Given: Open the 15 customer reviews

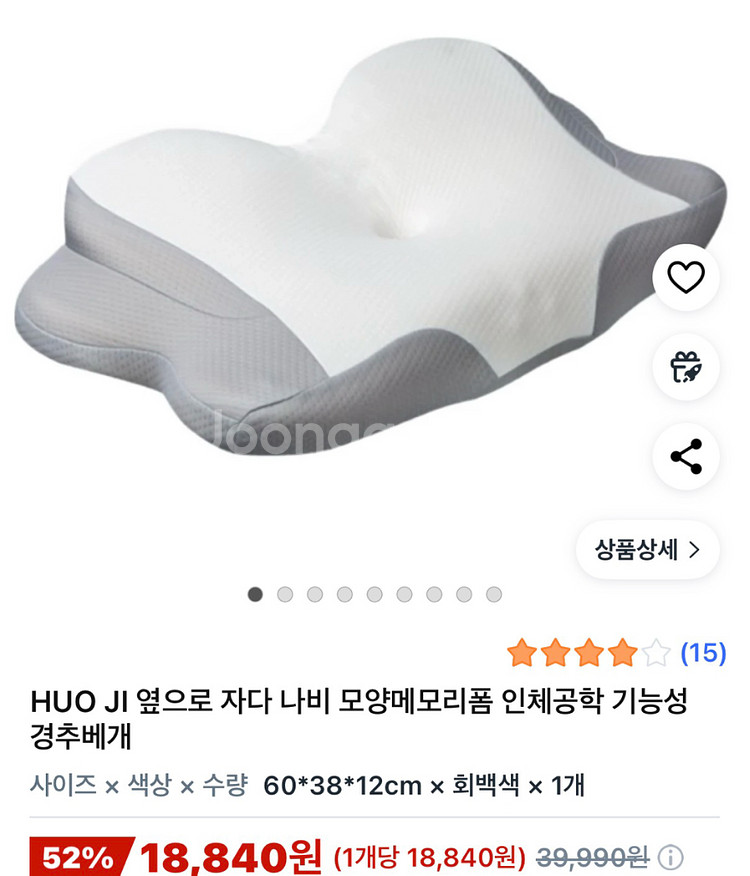Looking at the screenshot, I should click(x=702, y=653).
